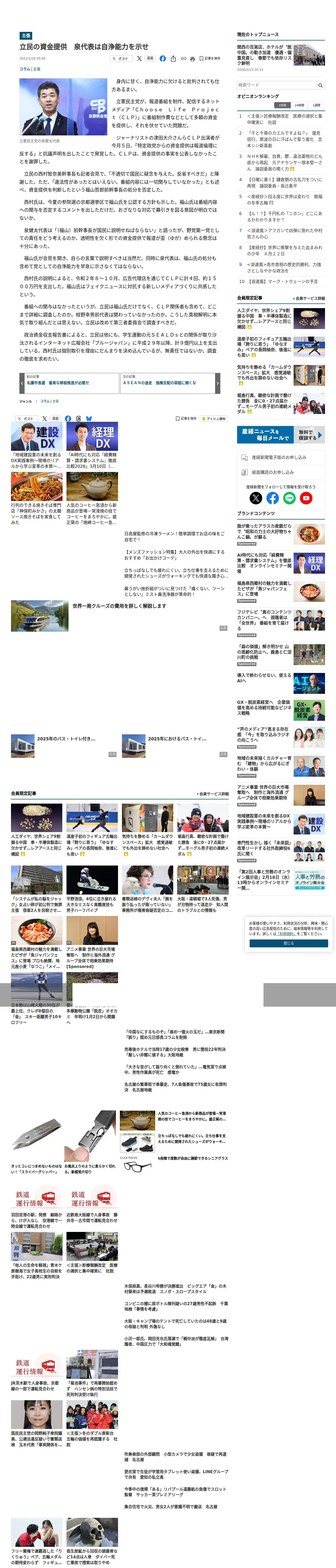
Task: Open the 主張 category tag under the headline
Action: tap(37, 69)
